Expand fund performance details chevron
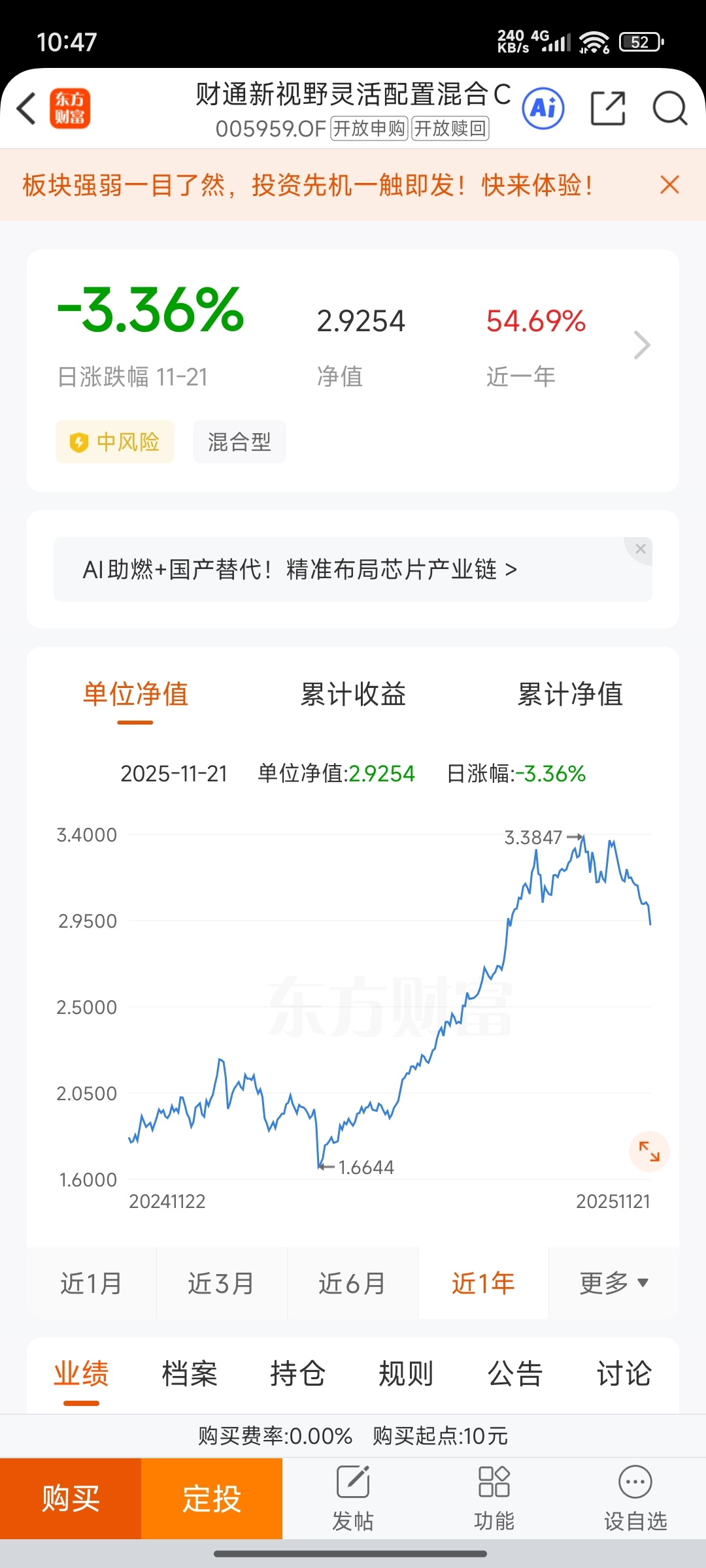 (642, 345)
